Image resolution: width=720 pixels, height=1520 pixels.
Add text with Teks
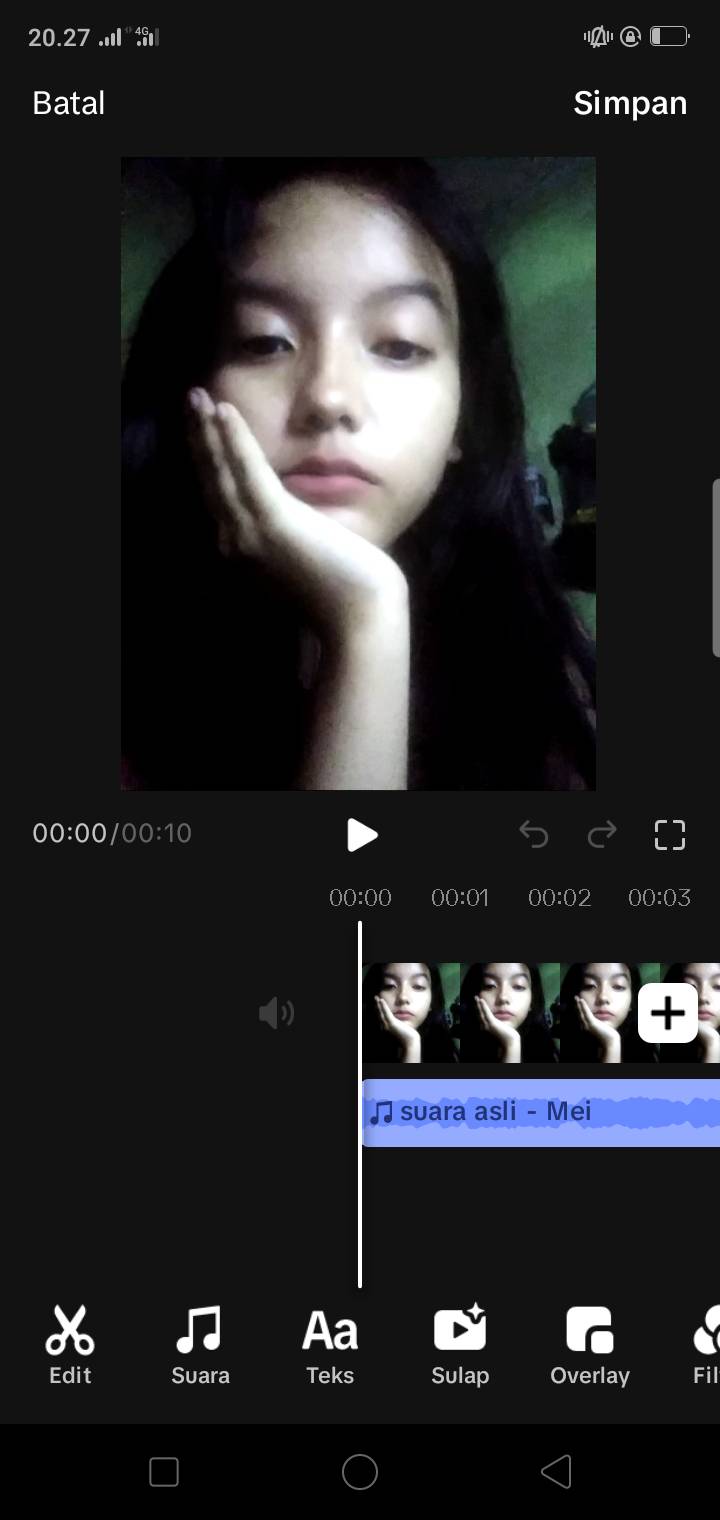[x=330, y=1345]
